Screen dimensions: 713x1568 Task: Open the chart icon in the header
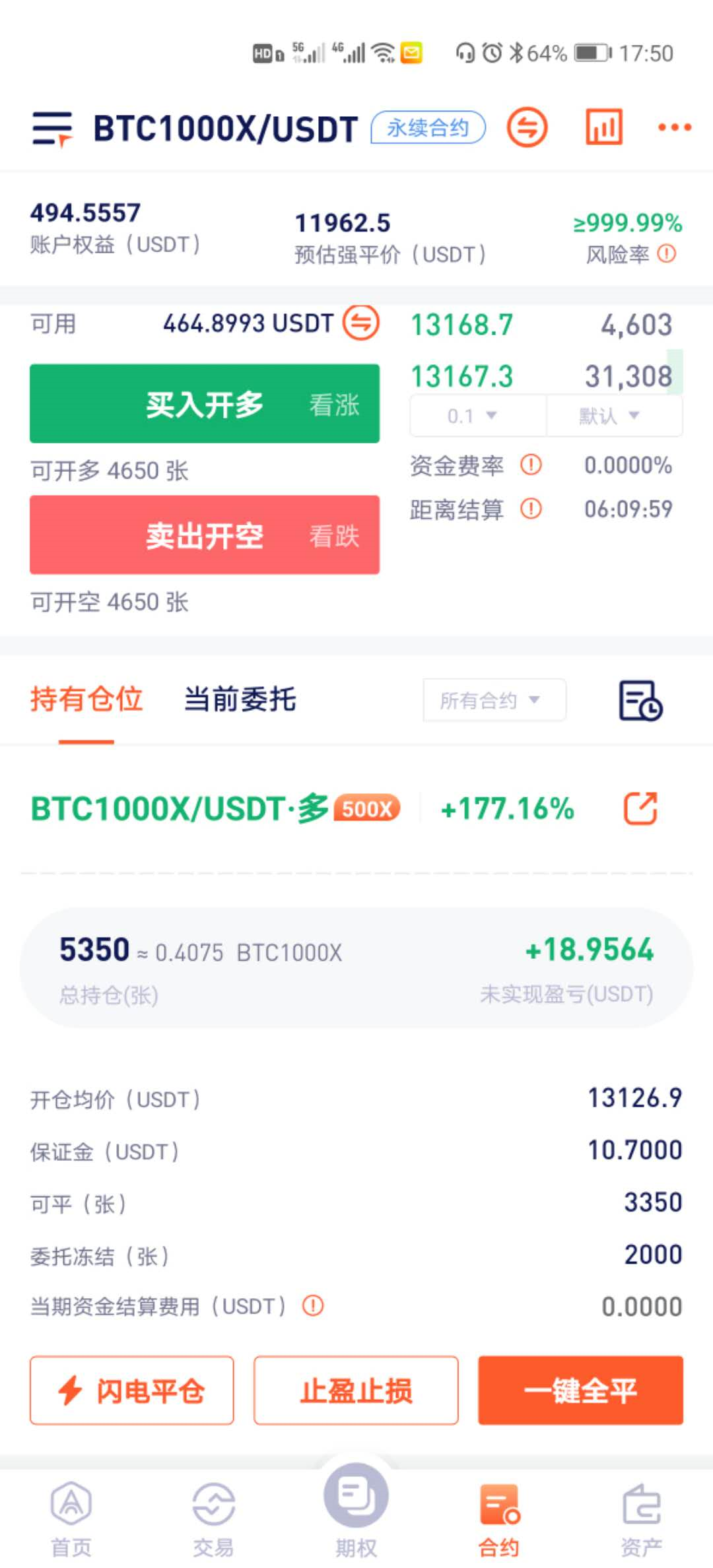click(604, 127)
